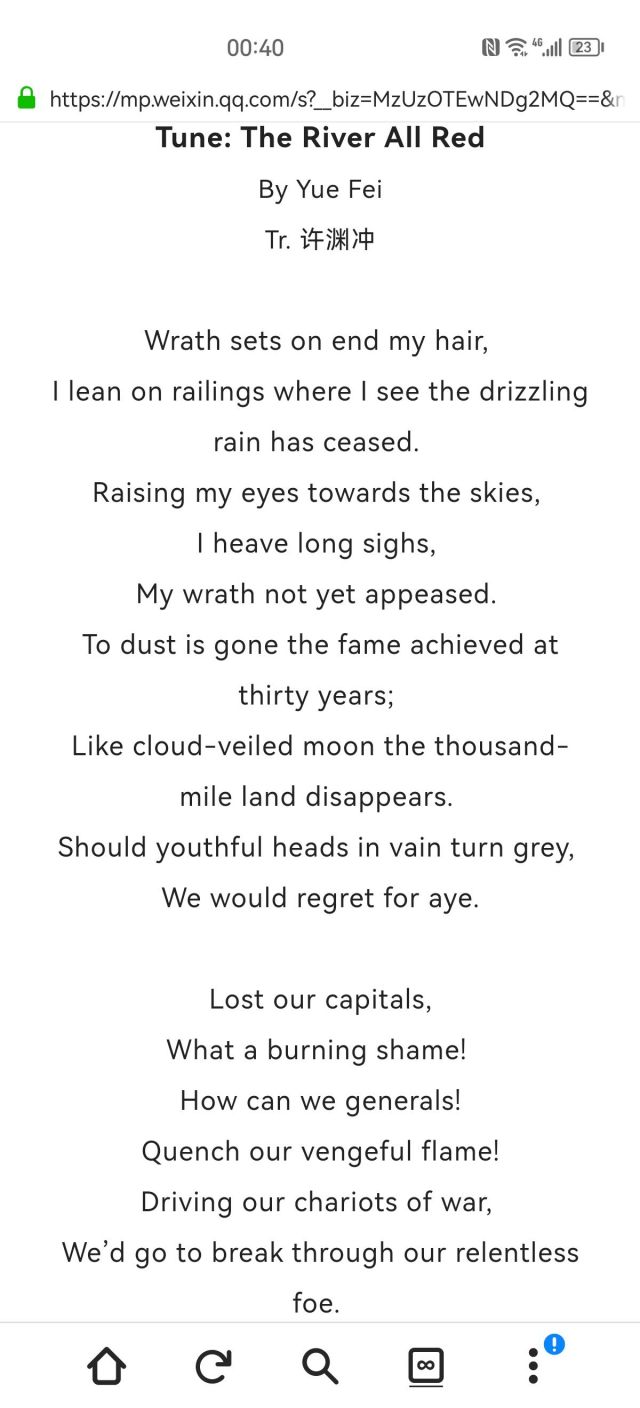This screenshot has height=1408, width=640.
Task: Open the browser search tool
Action: (320, 1365)
